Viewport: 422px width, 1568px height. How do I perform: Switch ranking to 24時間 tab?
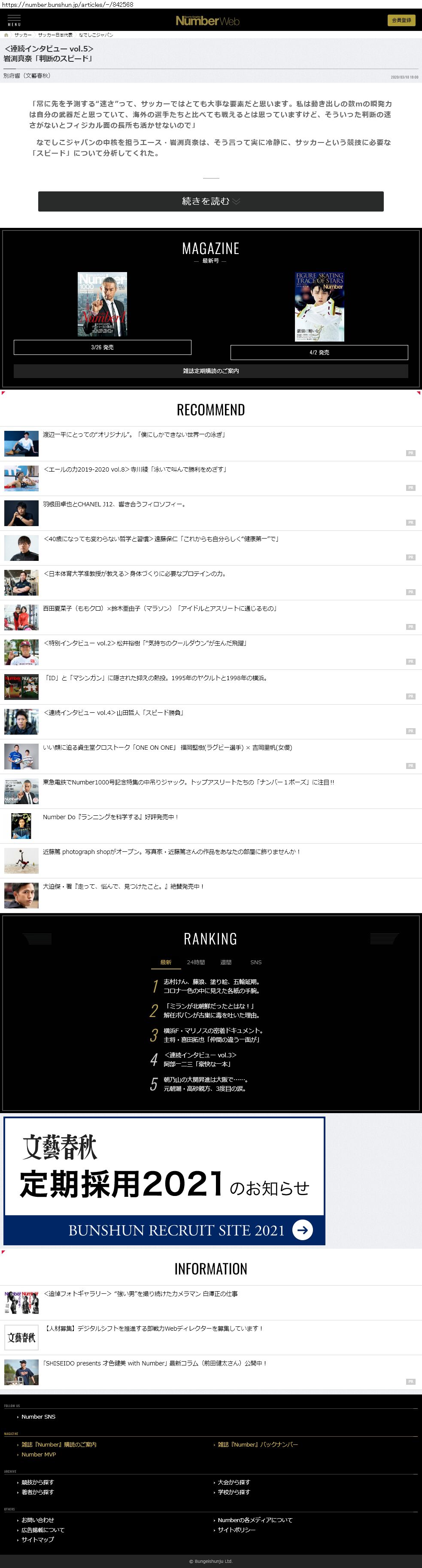tap(195, 963)
